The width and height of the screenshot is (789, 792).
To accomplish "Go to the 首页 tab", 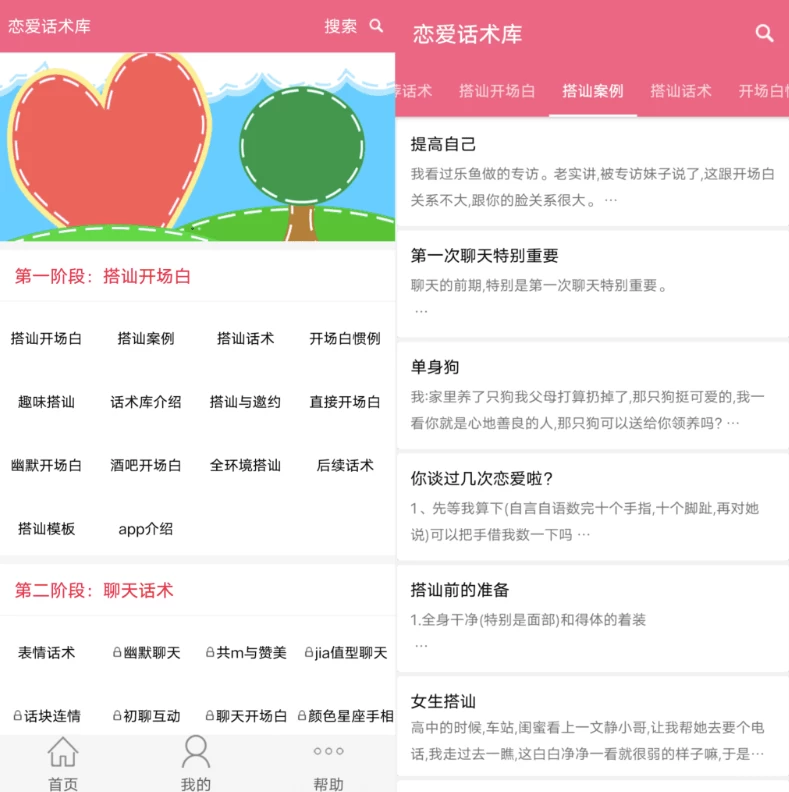I will pos(63,765).
